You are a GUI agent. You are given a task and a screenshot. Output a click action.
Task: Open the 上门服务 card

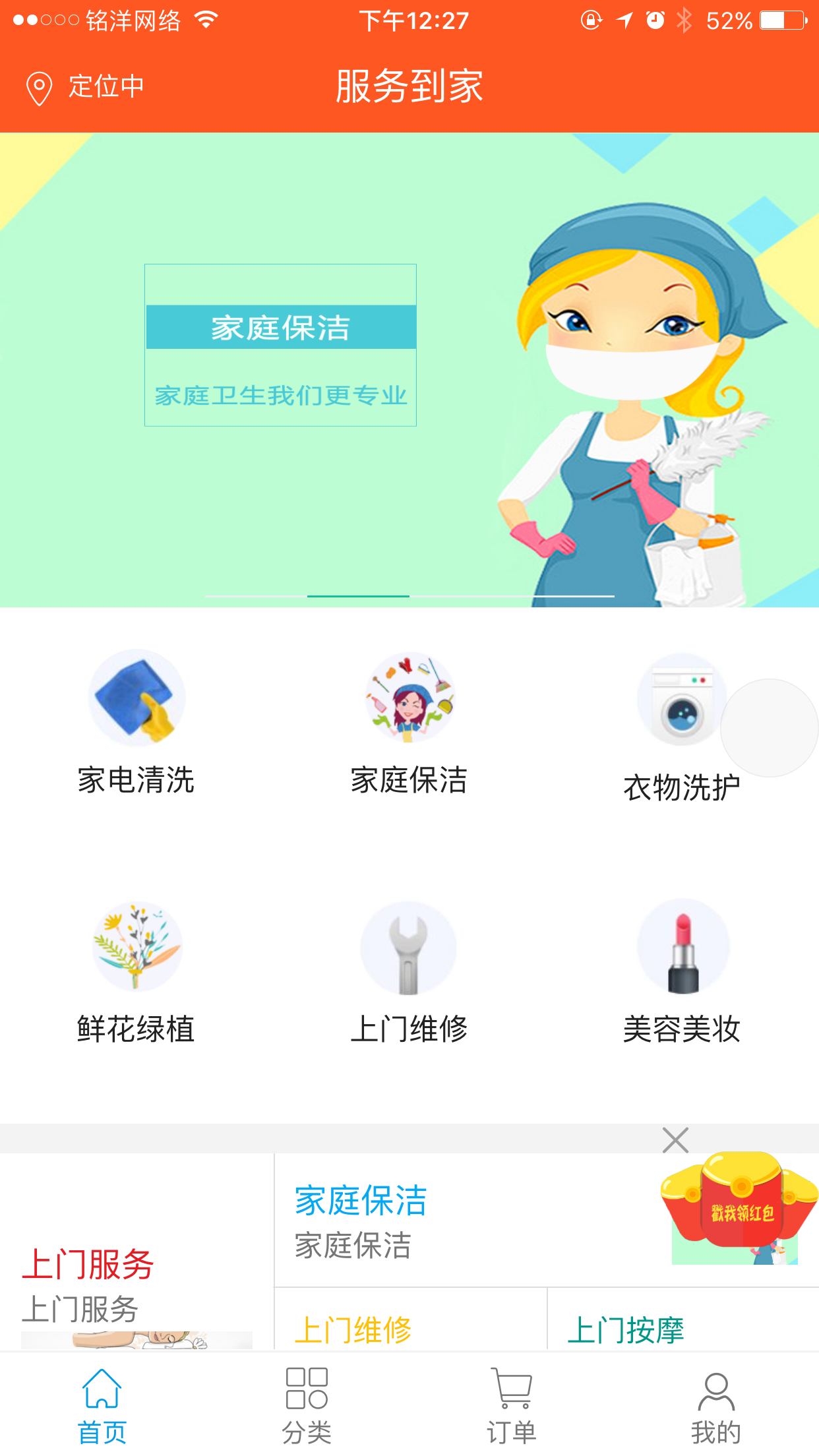pos(136,1252)
